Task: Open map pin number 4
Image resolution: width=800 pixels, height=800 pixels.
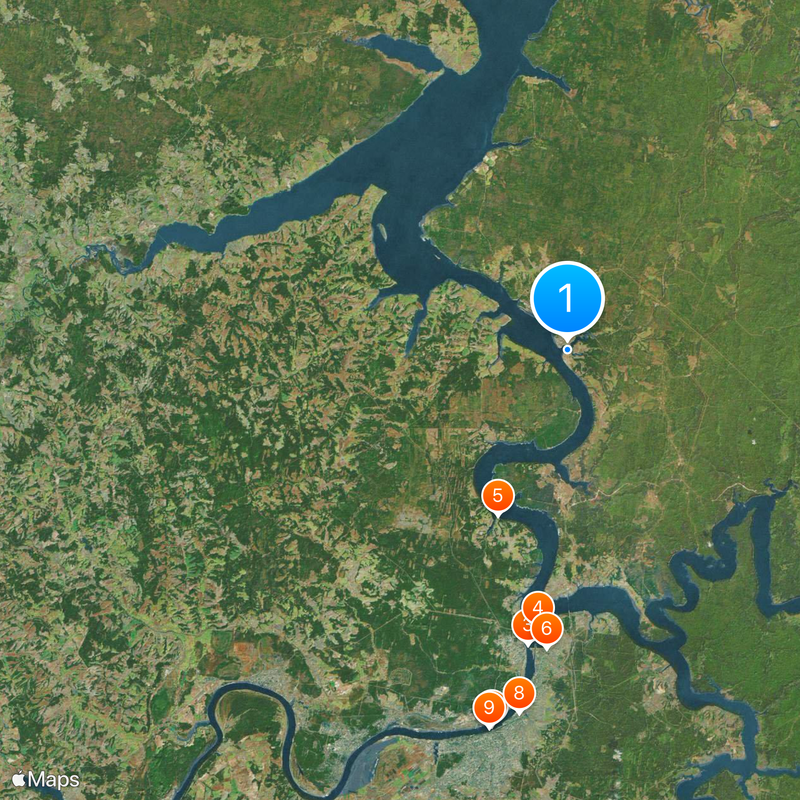Action: (538, 605)
